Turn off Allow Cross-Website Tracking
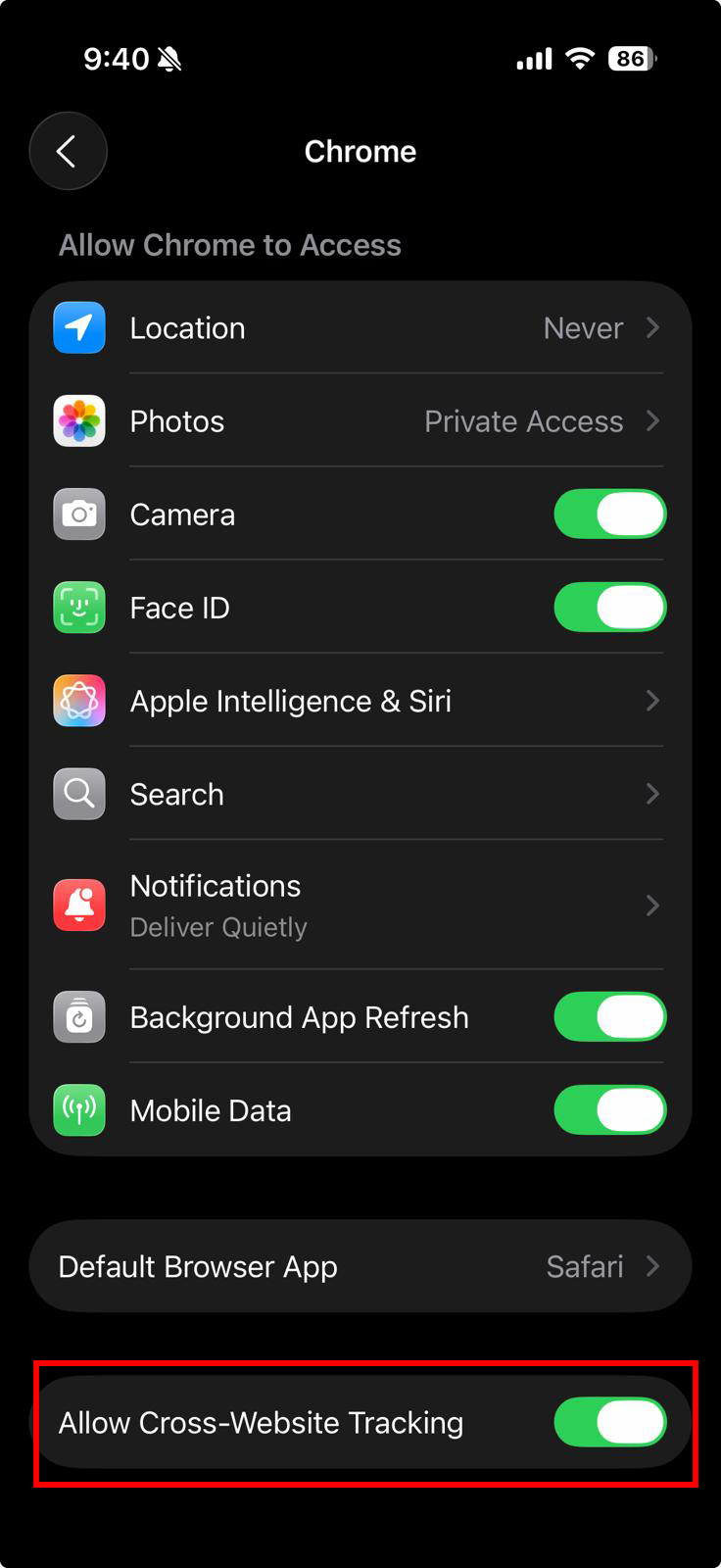This screenshot has width=721, height=1568. pyautogui.click(x=609, y=1423)
